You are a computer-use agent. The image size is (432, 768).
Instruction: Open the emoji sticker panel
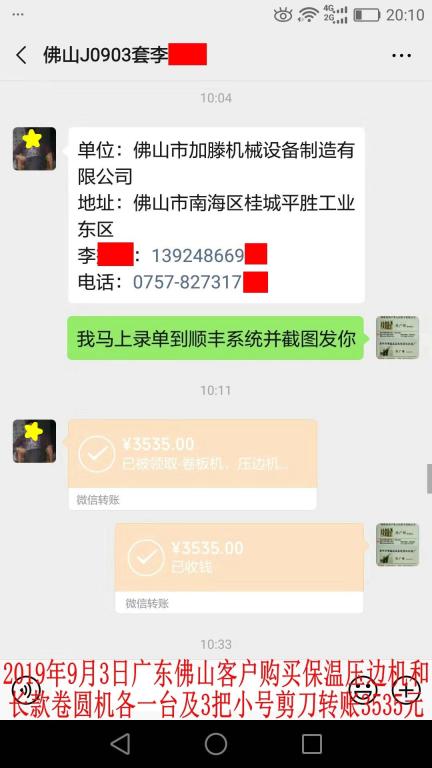point(363,690)
